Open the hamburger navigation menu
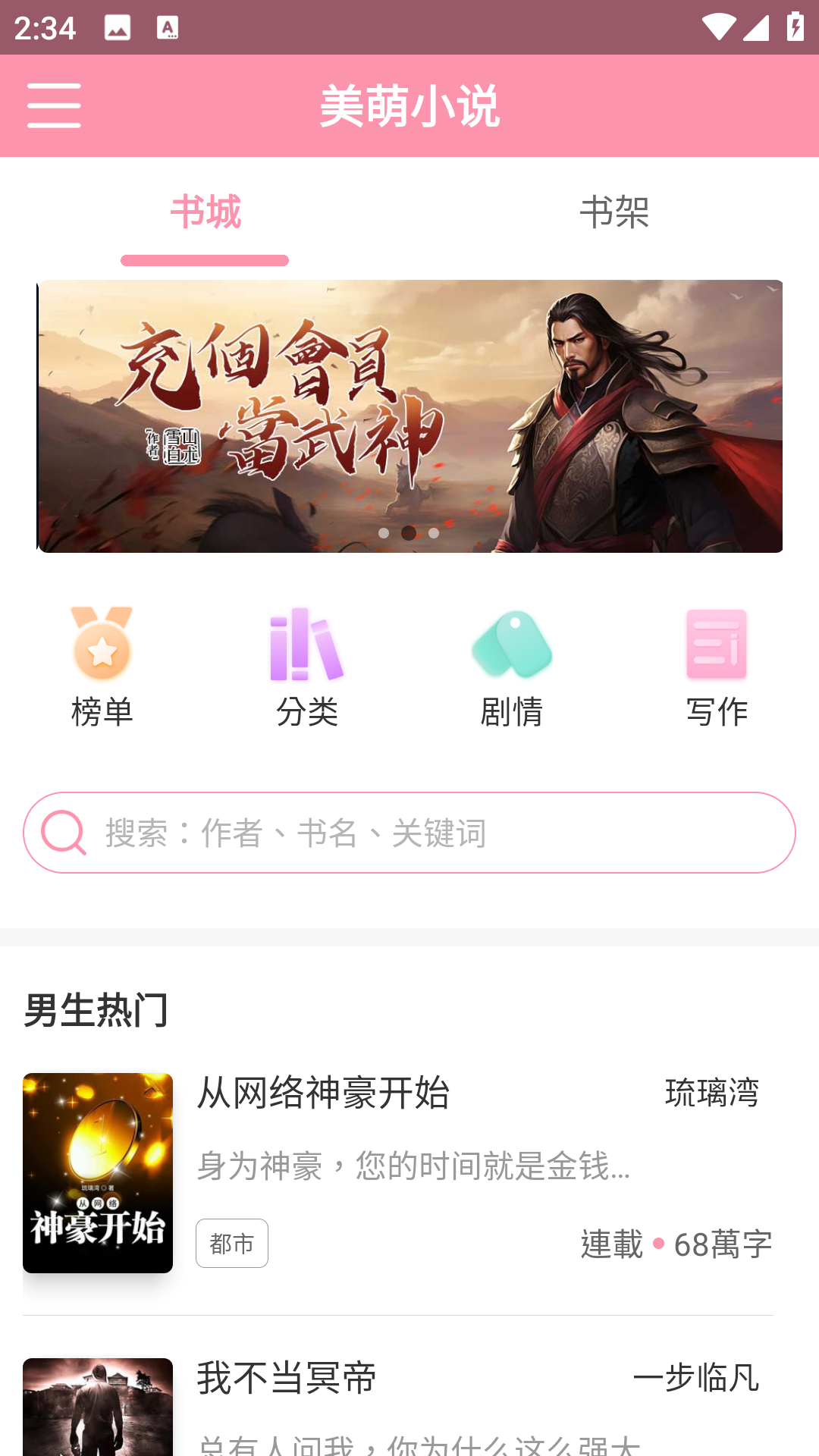819x1456 pixels. pyautogui.click(x=54, y=106)
